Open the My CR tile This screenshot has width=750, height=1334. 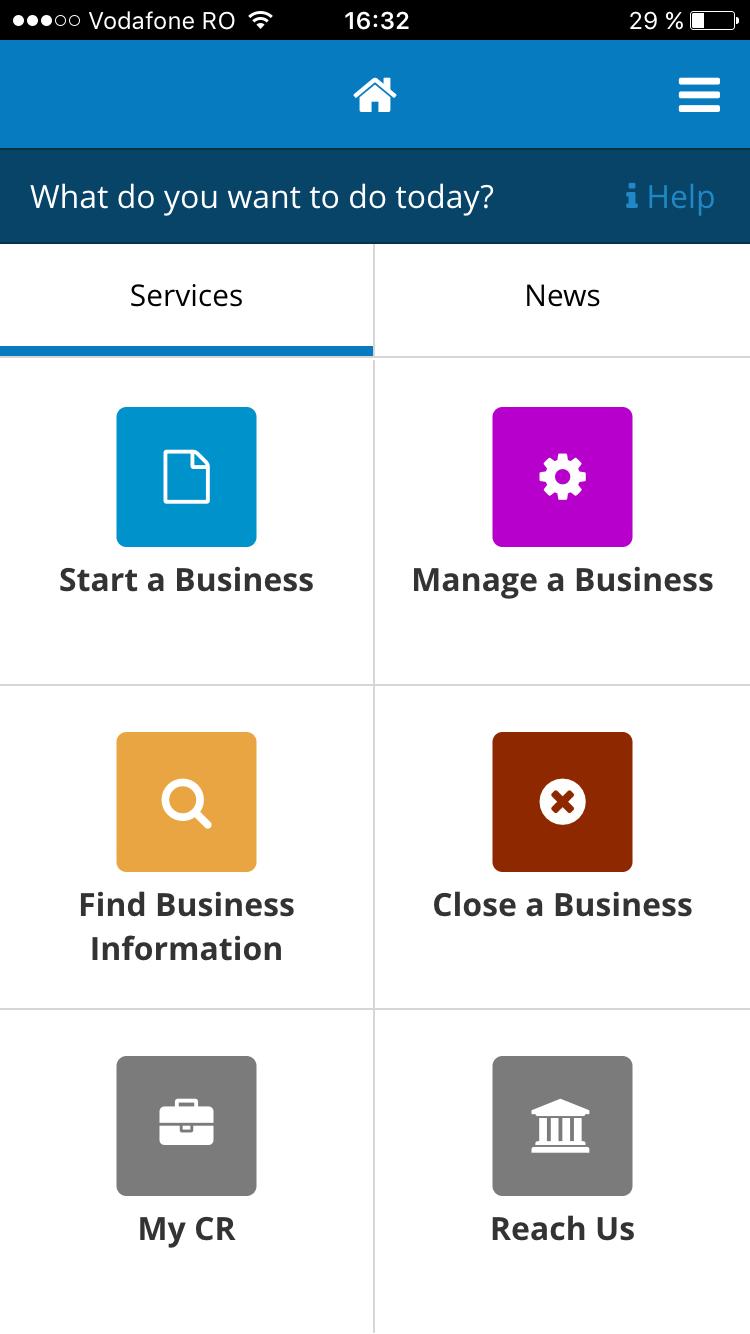[186, 1126]
